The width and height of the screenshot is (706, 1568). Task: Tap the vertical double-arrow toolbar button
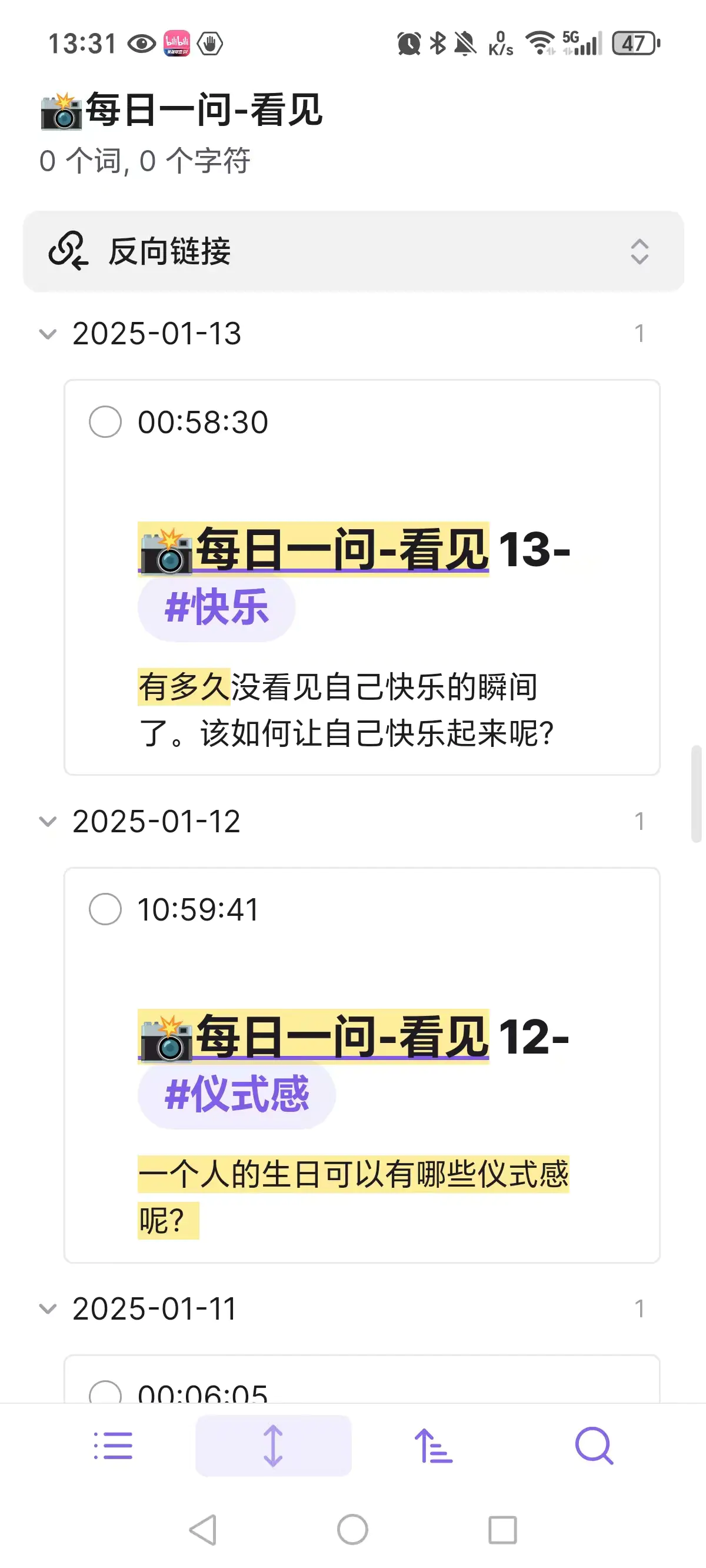(x=273, y=1446)
